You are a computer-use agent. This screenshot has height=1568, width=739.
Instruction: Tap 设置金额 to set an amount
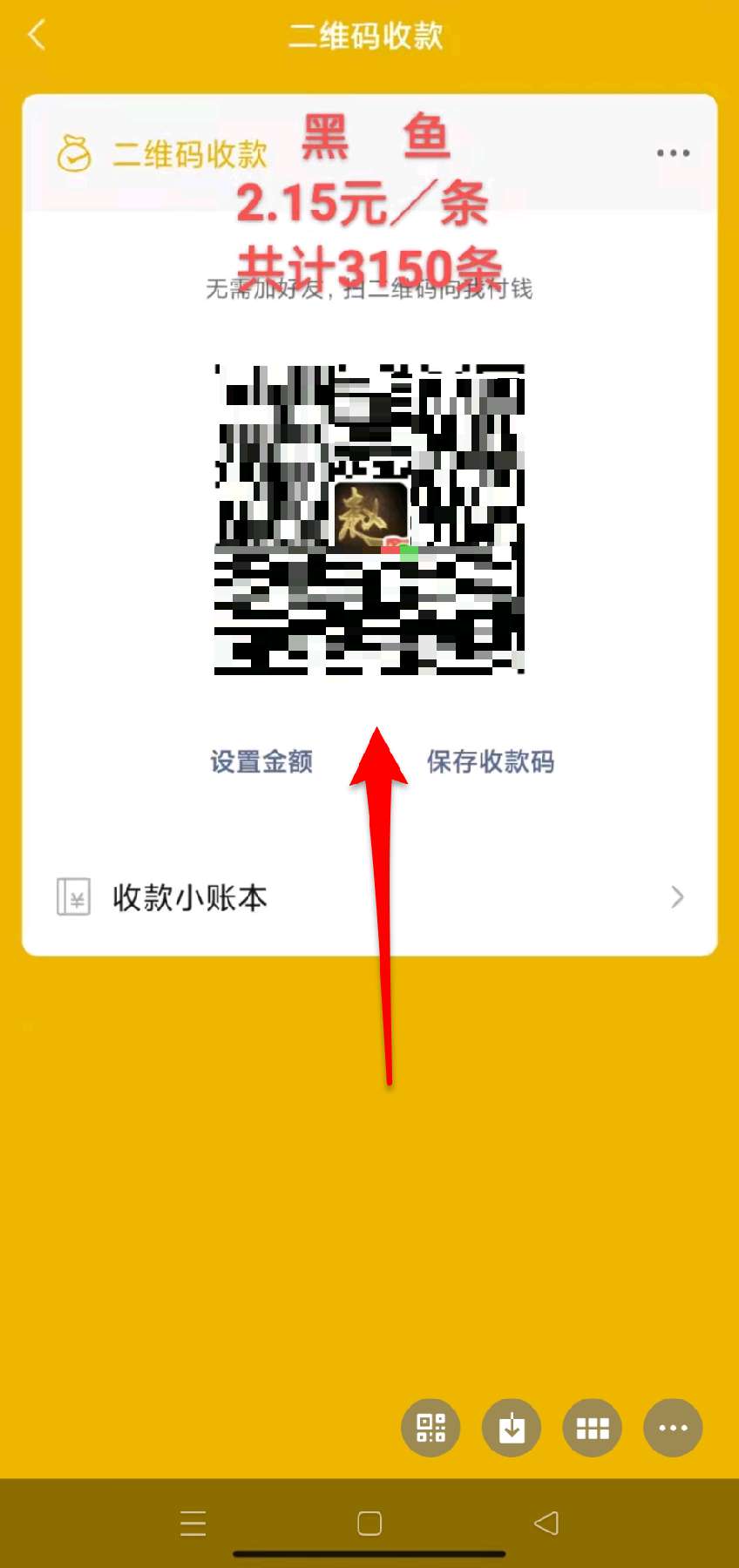(x=261, y=761)
